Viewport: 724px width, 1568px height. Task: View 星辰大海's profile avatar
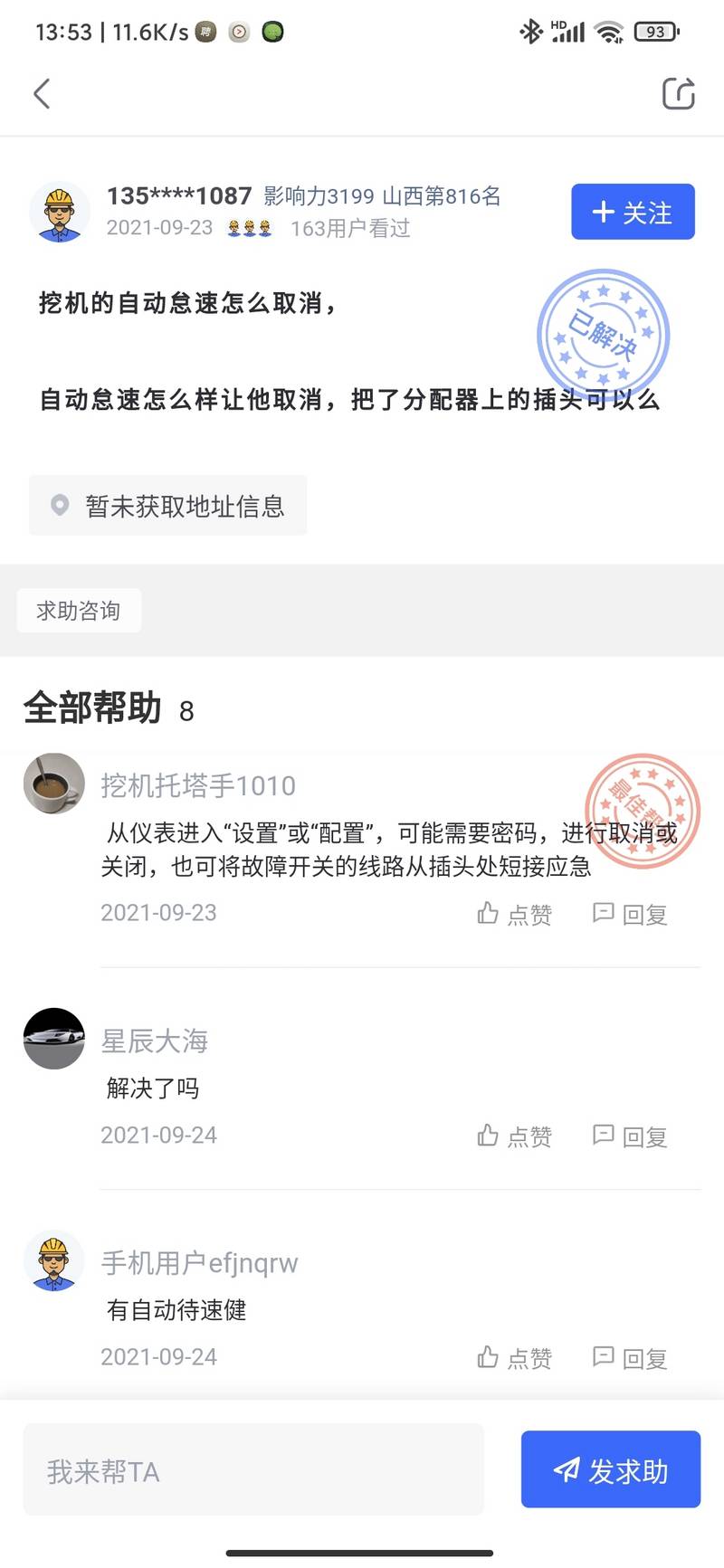click(54, 1039)
